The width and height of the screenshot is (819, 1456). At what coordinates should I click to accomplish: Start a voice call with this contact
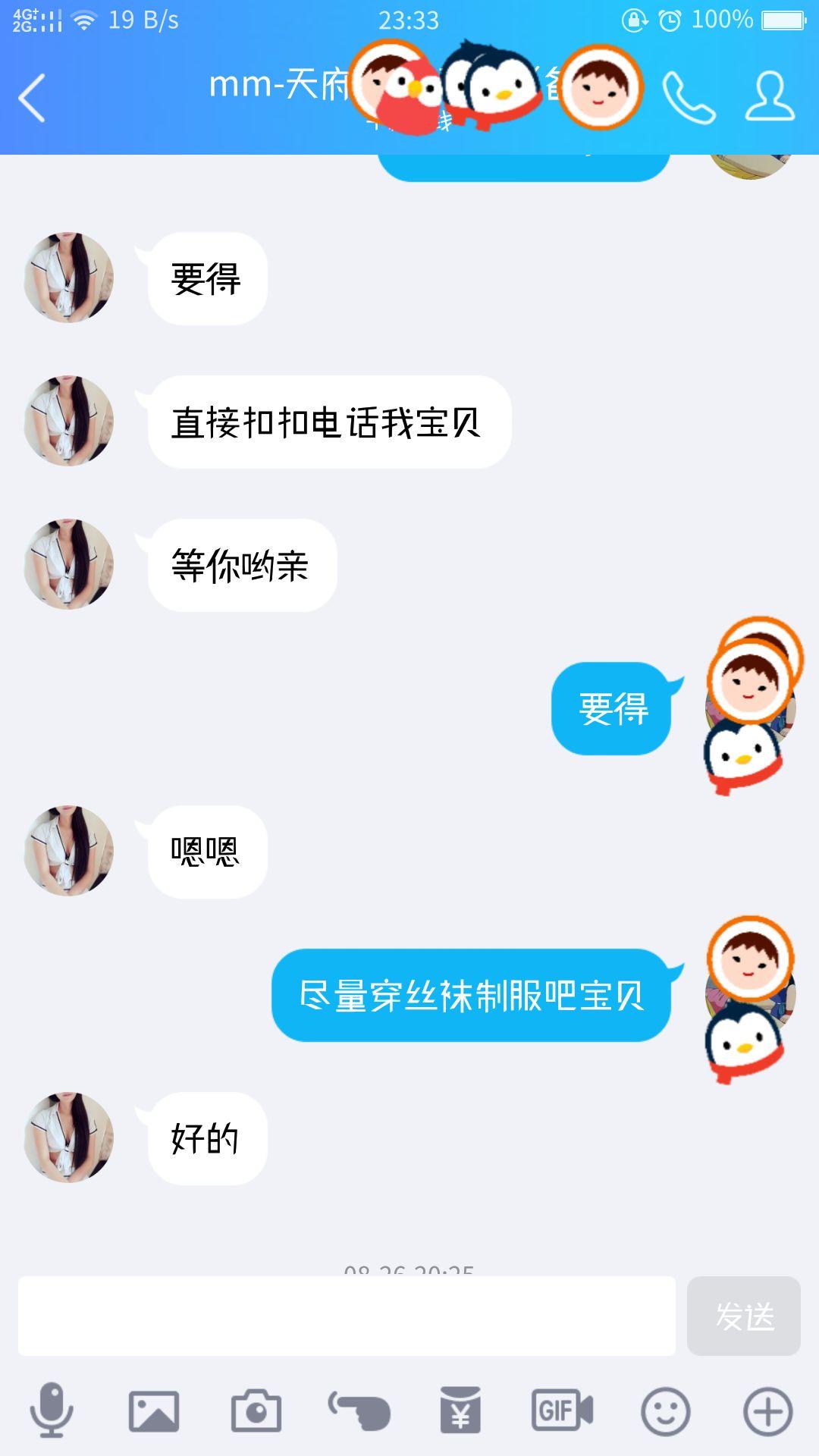coord(689,98)
